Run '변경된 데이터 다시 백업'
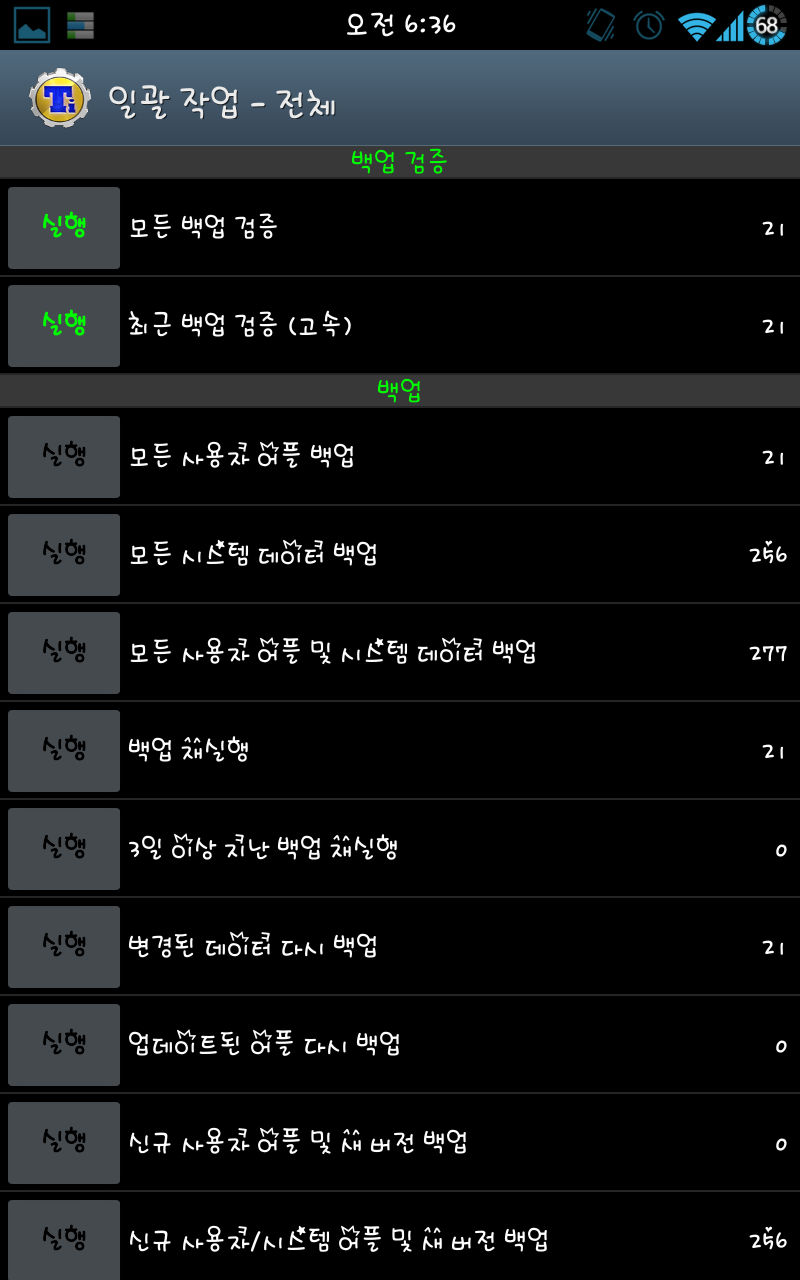Image resolution: width=800 pixels, height=1280 pixels. coord(64,947)
